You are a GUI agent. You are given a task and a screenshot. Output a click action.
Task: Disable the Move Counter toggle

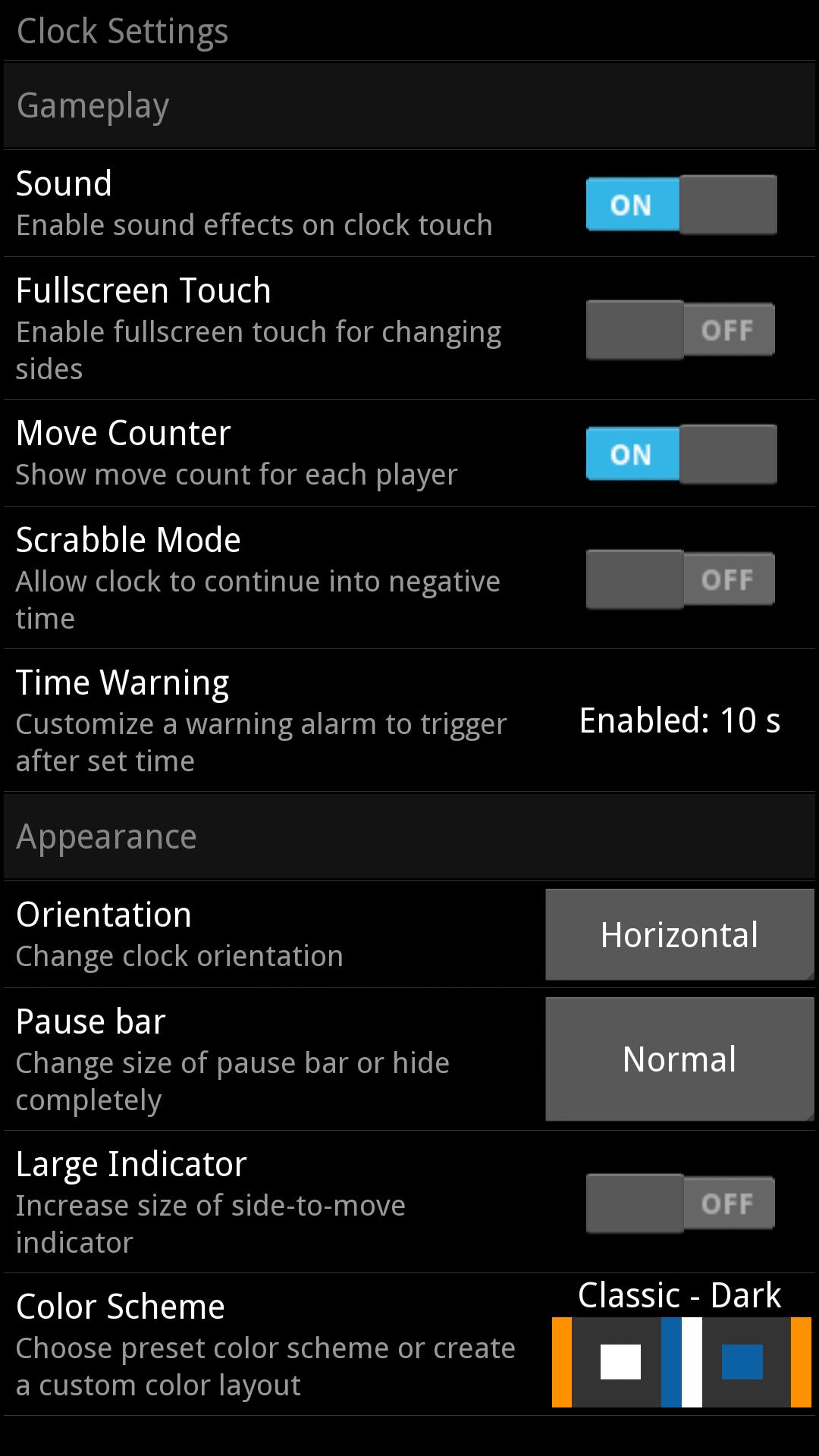pyautogui.click(x=681, y=454)
